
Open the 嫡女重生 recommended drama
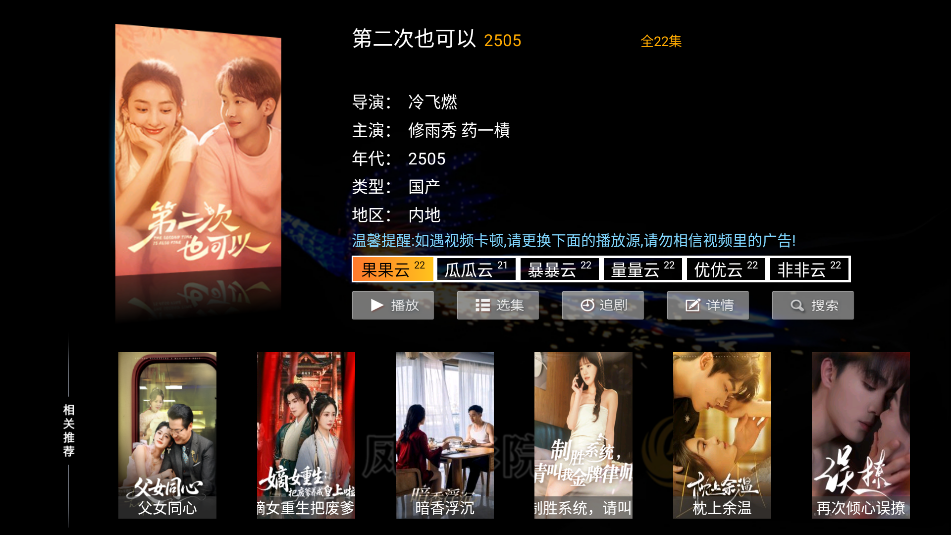306,435
